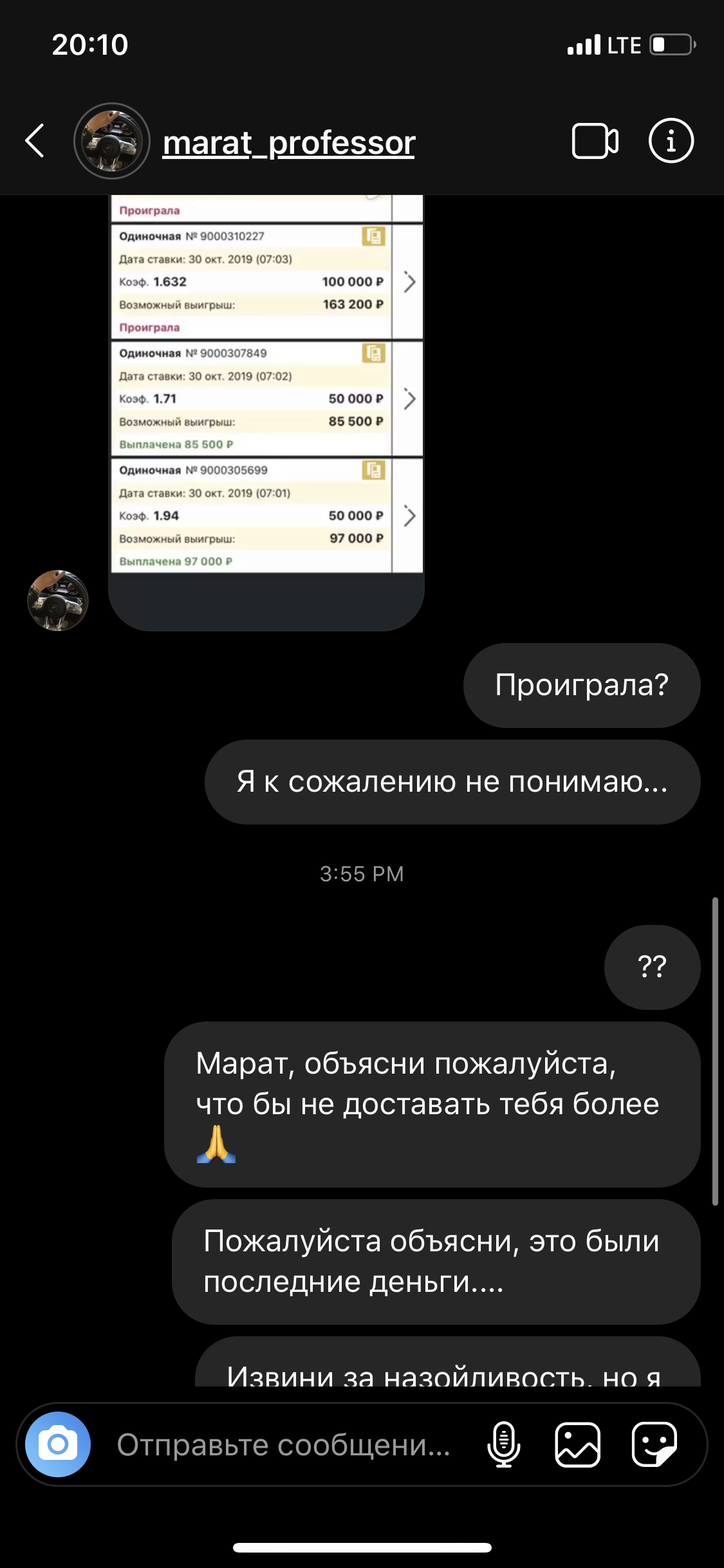Pick a photo from the gallery

click(578, 1444)
